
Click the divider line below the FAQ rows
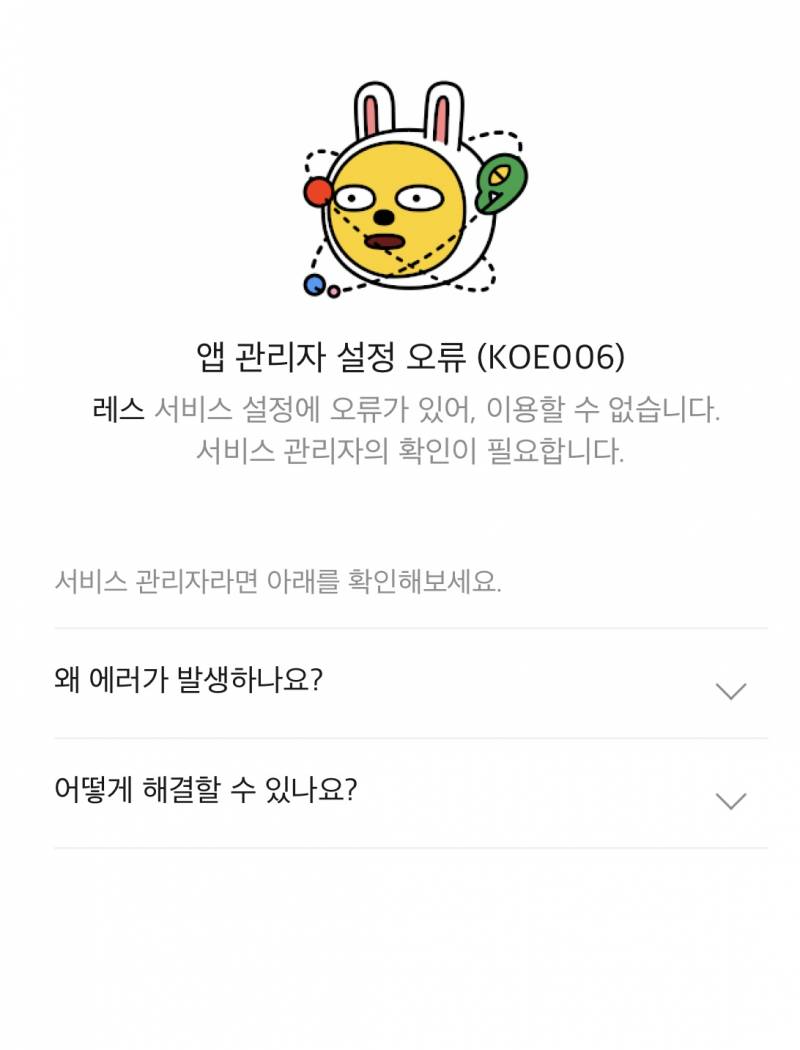pyautogui.click(x=400, y=848)
